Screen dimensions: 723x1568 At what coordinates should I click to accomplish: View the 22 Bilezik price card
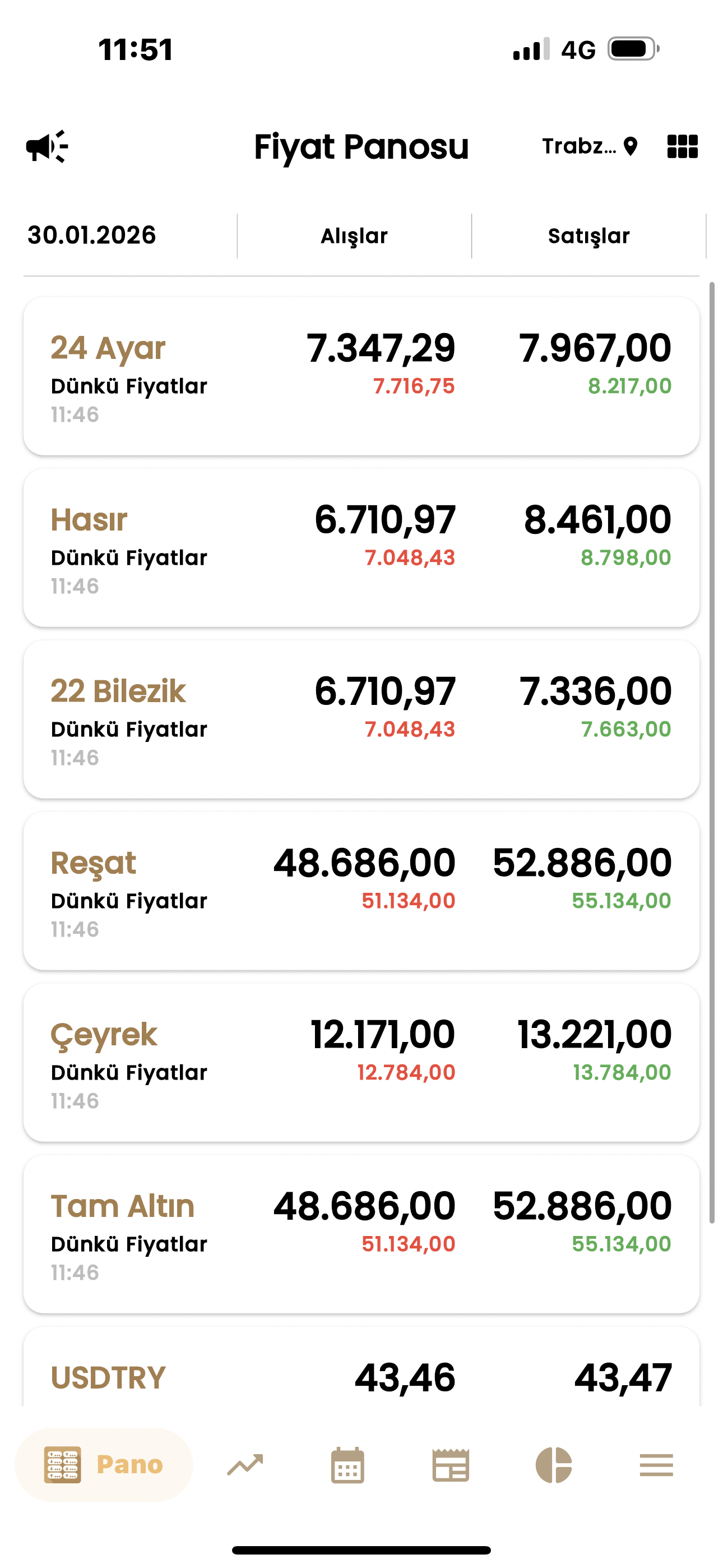coord(361,719)
